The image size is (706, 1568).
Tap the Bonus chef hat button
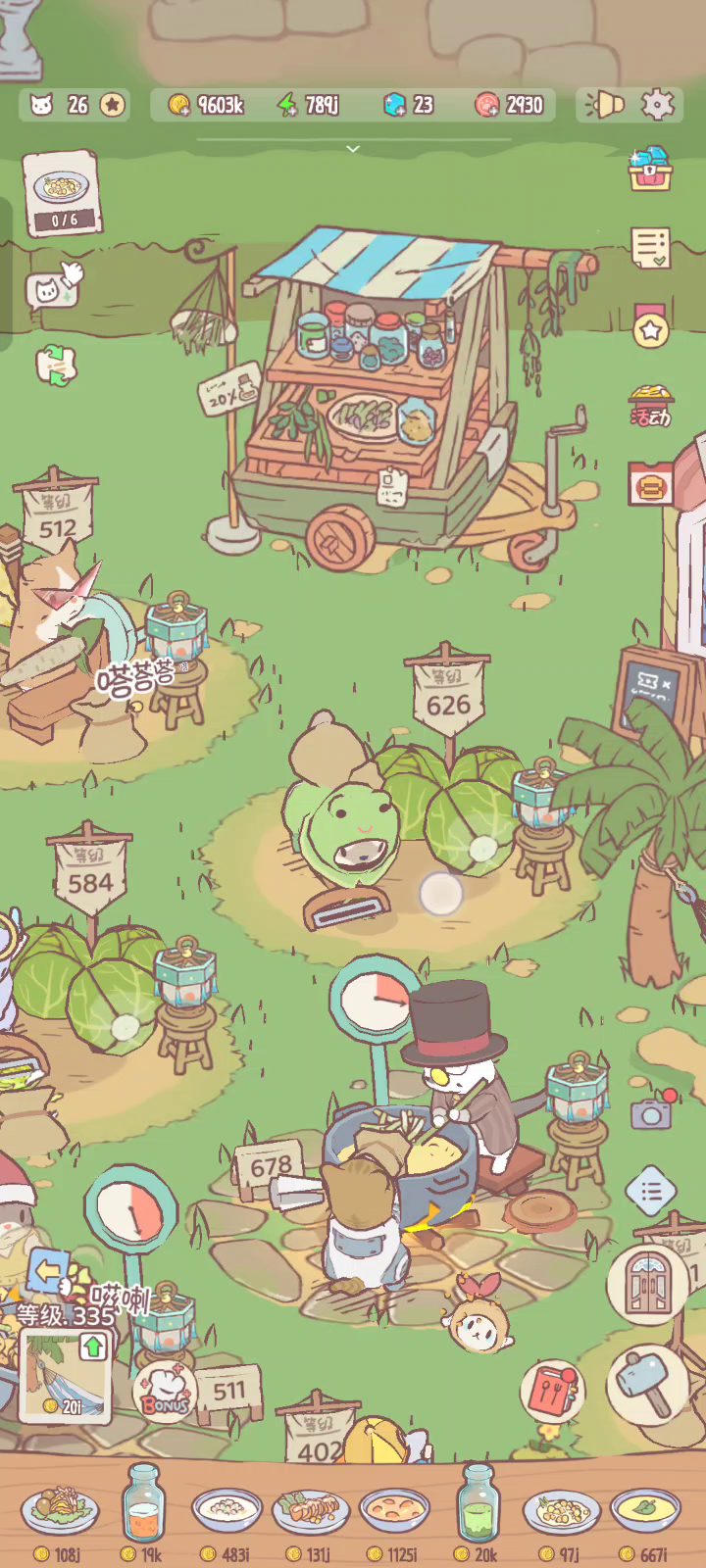(164, 1392)
